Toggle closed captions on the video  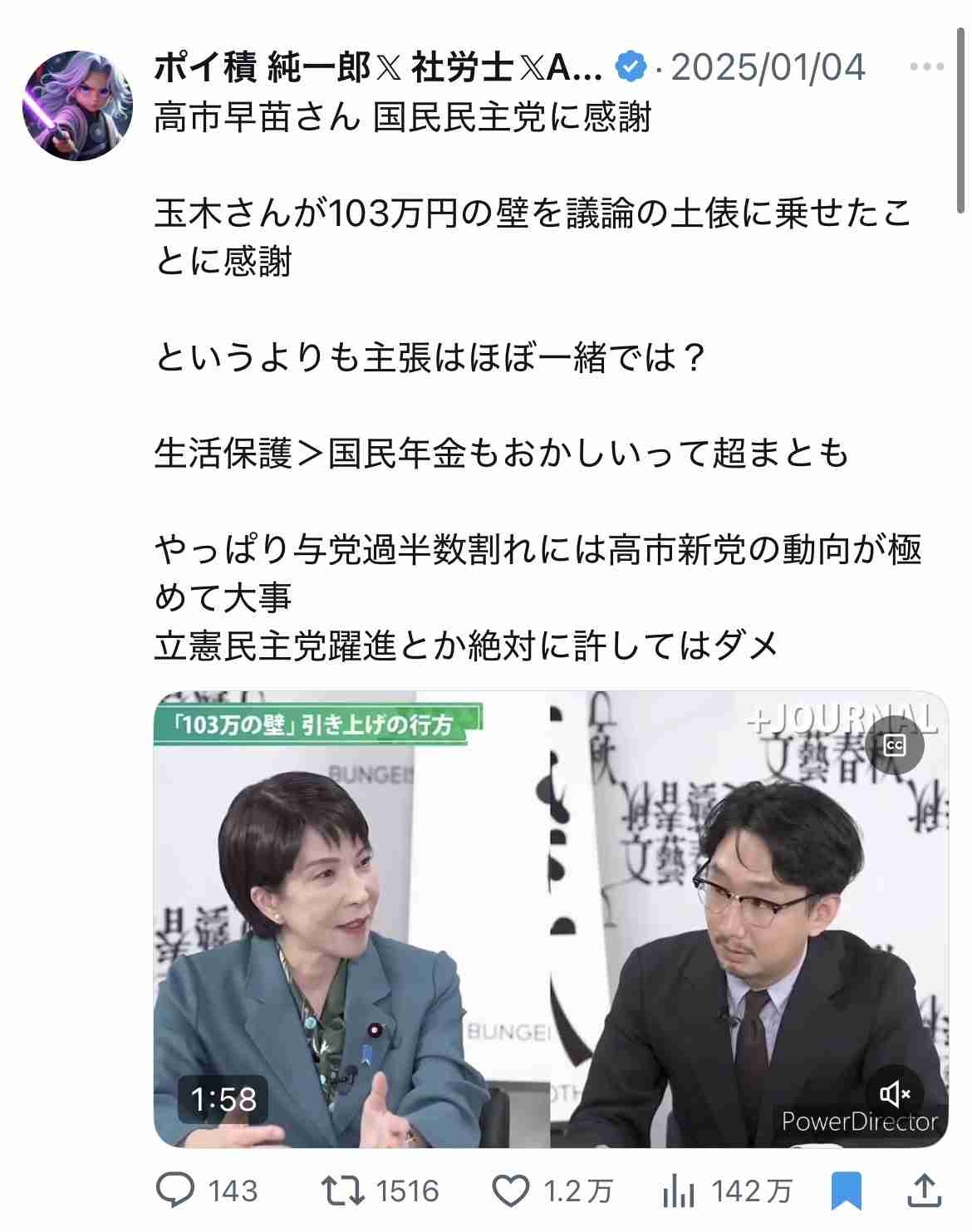pyautogui.click(x=894, y=745)
